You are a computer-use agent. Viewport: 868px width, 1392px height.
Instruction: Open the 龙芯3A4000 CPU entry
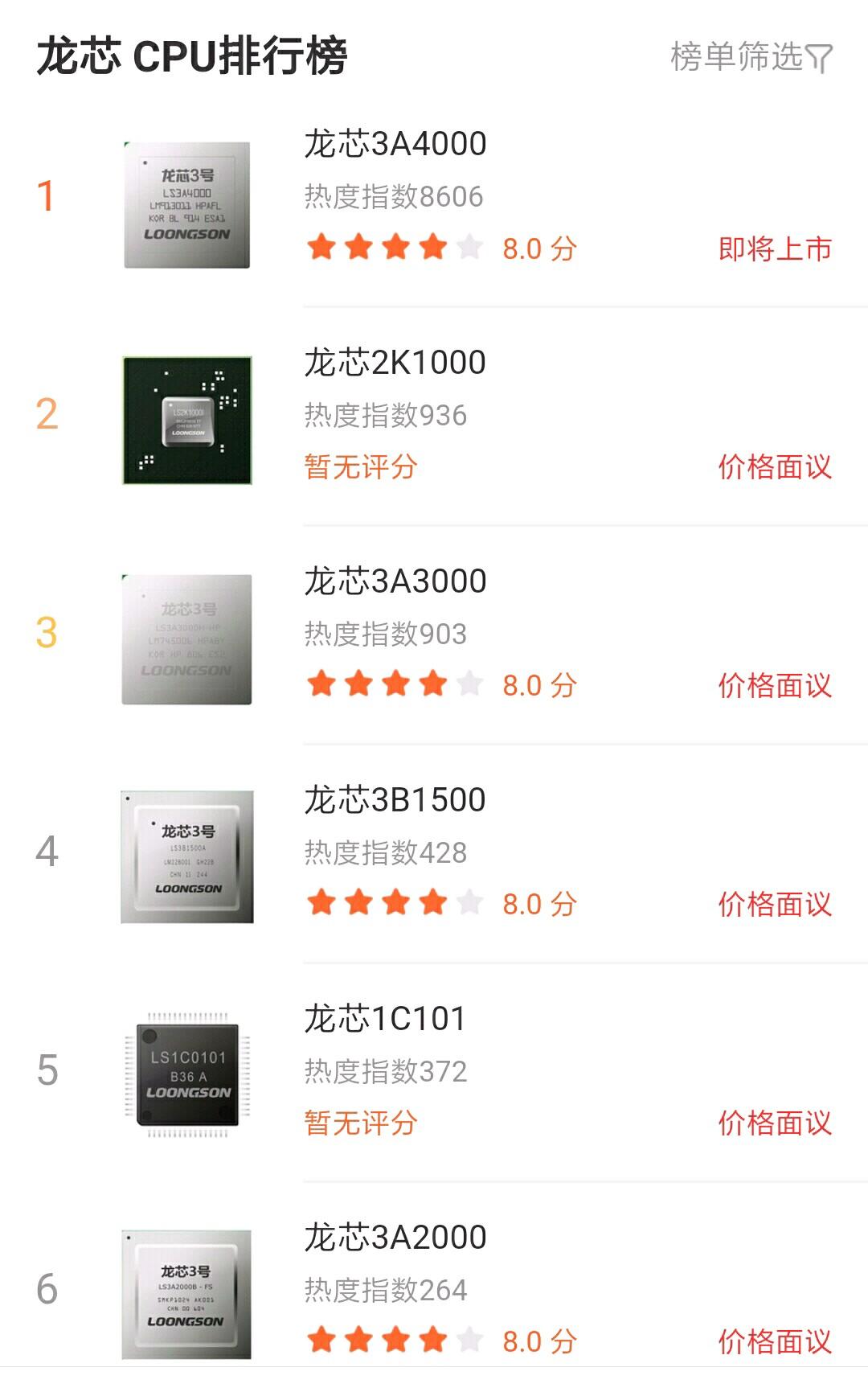click(395, 145)
